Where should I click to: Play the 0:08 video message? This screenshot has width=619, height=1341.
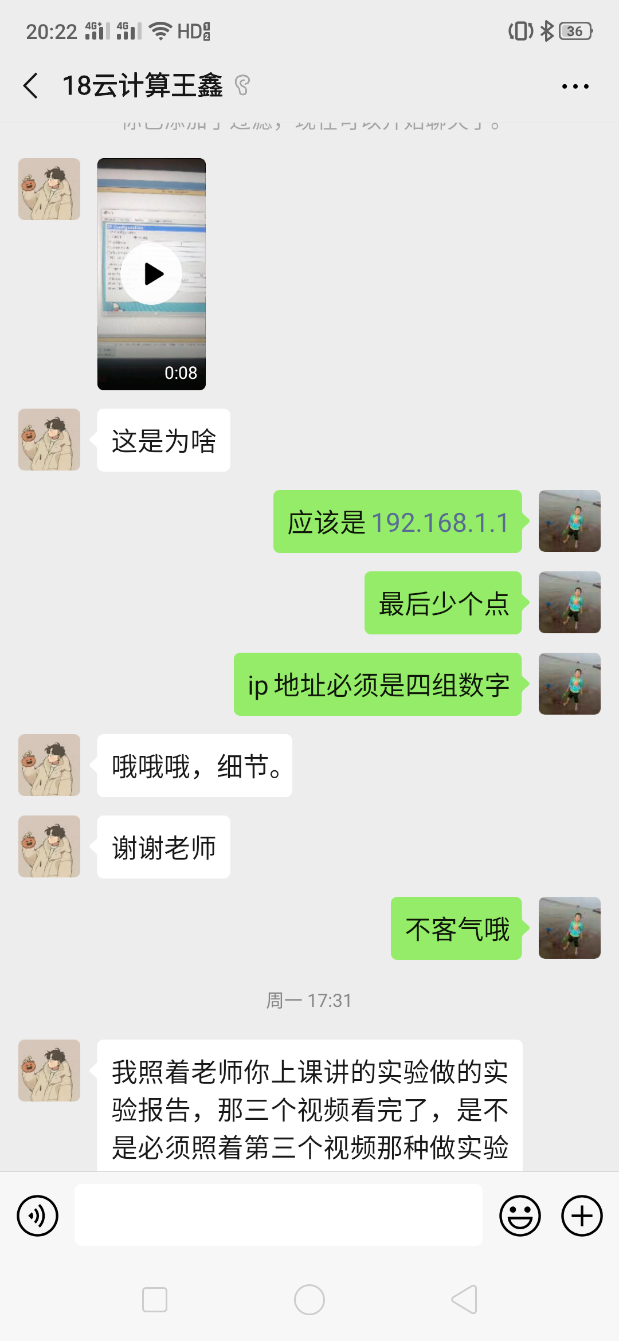[x=152, y=273]
